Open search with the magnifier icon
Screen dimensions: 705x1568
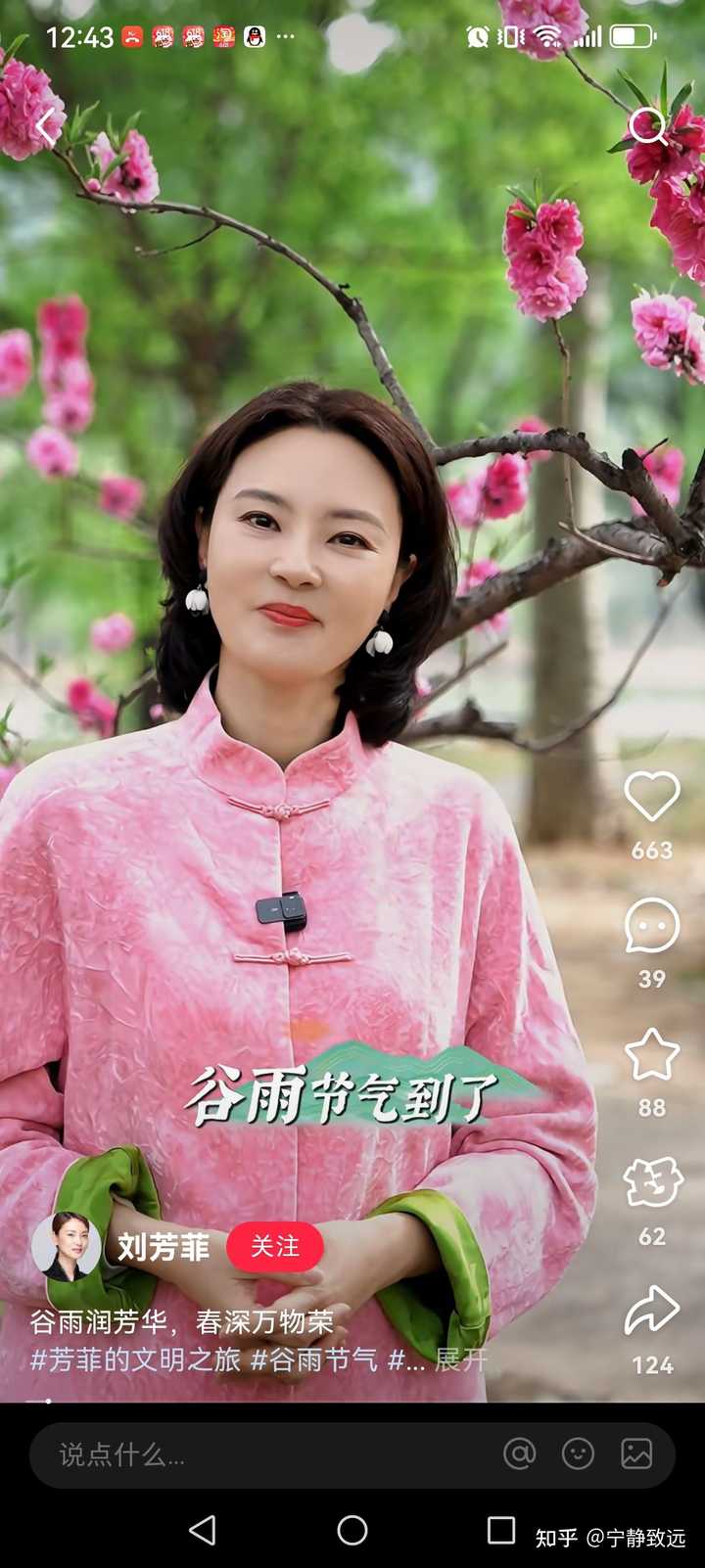click(648, 126)
